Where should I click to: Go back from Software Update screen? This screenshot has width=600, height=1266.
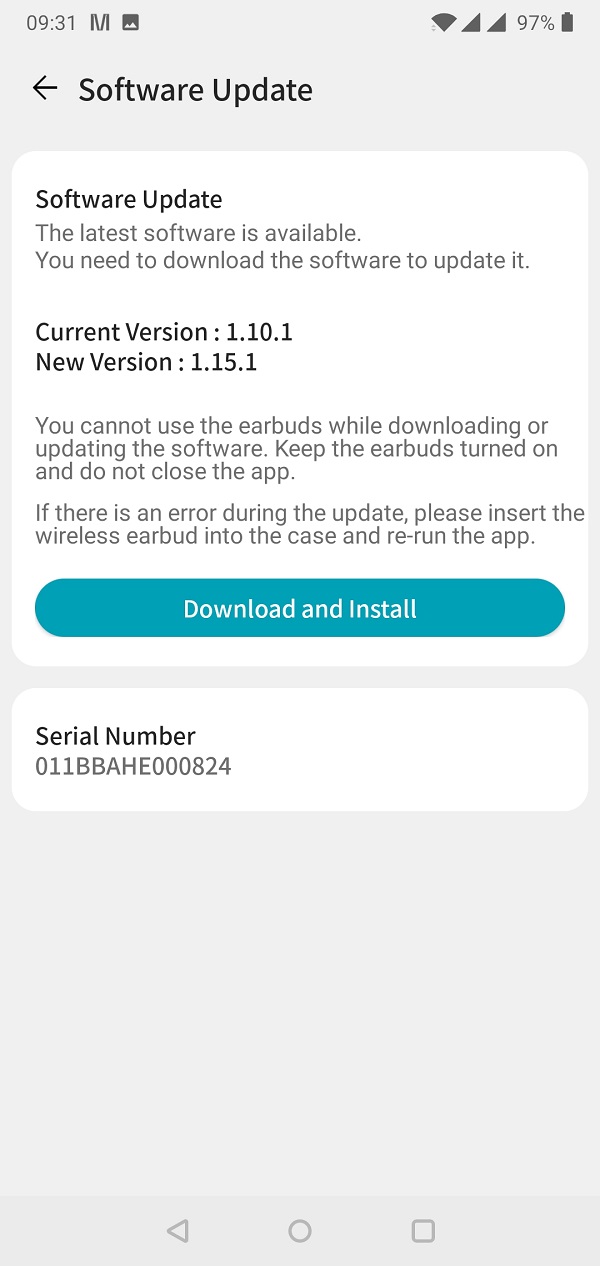(45, 89)
